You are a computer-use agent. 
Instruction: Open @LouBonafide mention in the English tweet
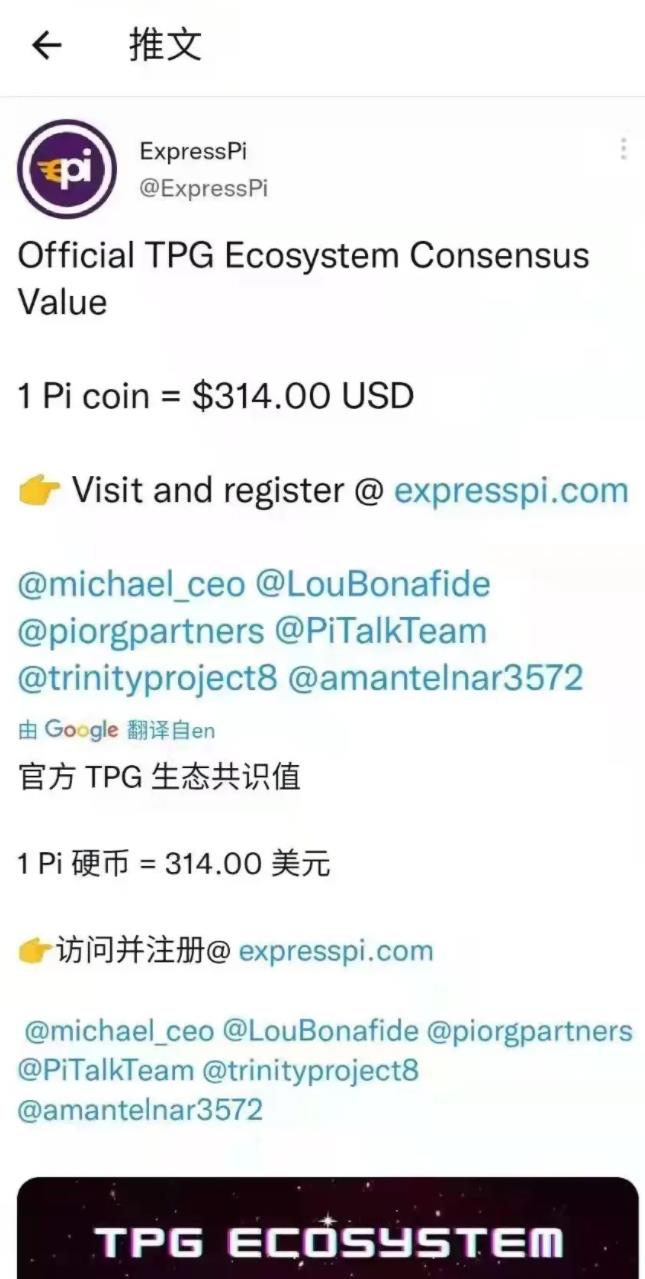[x=373, y=584]
